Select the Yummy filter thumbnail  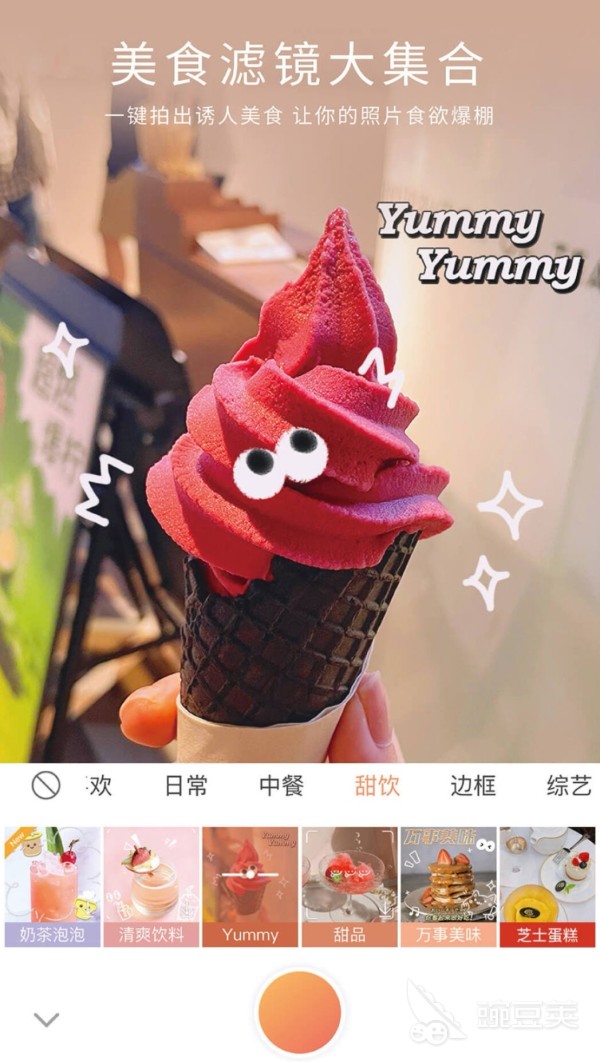(251, 887)
